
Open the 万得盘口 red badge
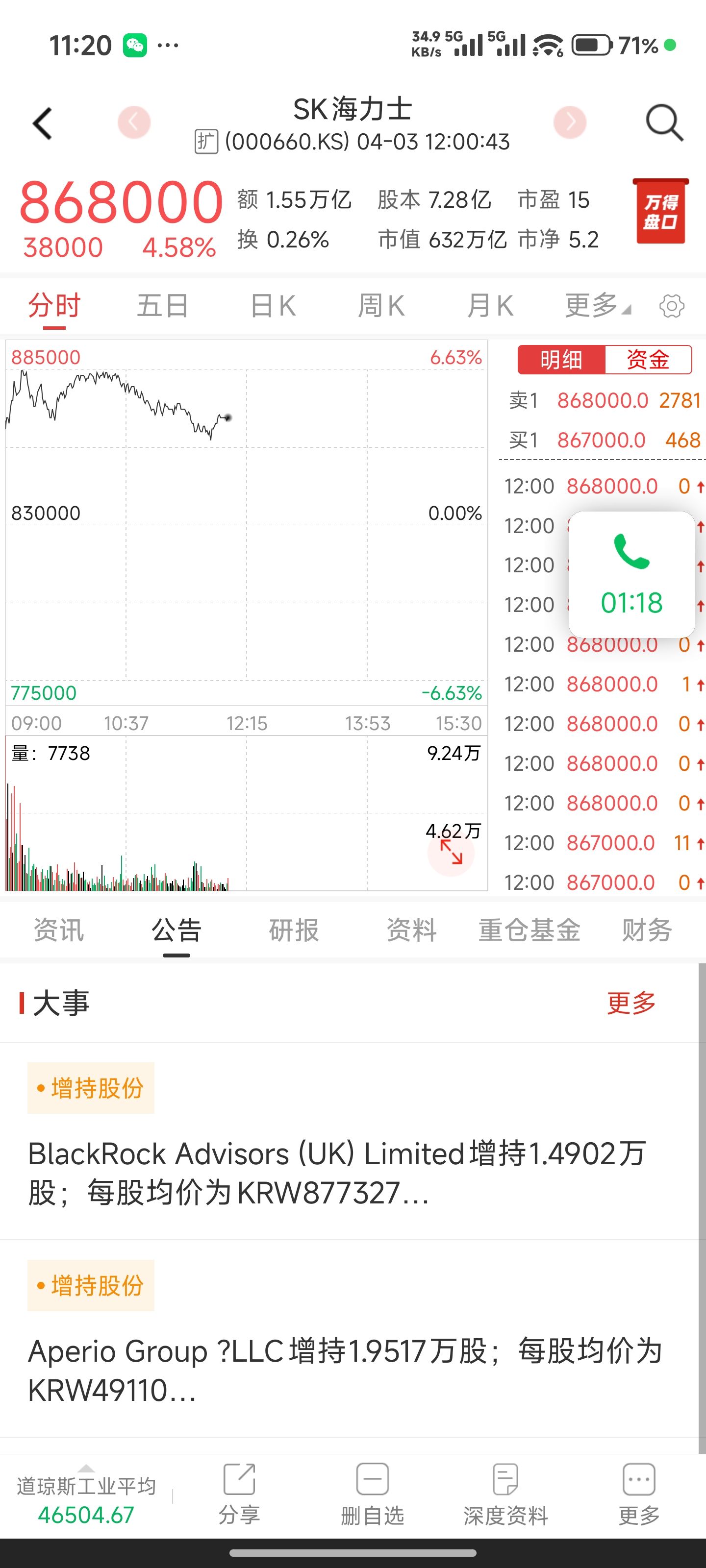click(x=661, y=212)
